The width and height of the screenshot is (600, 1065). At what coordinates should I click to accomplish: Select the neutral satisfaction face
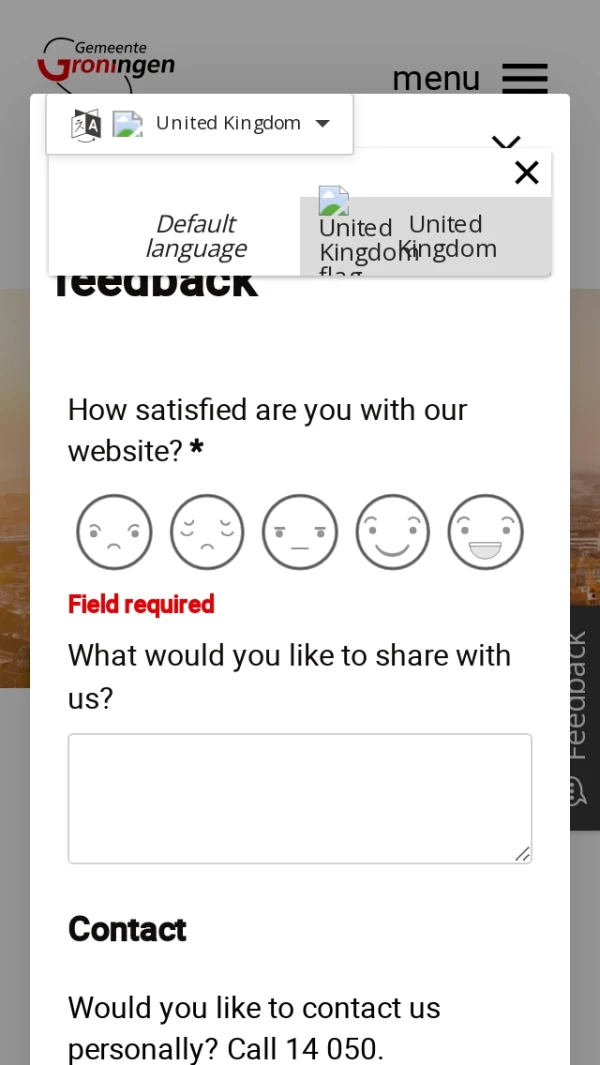[x=300, y=532]
